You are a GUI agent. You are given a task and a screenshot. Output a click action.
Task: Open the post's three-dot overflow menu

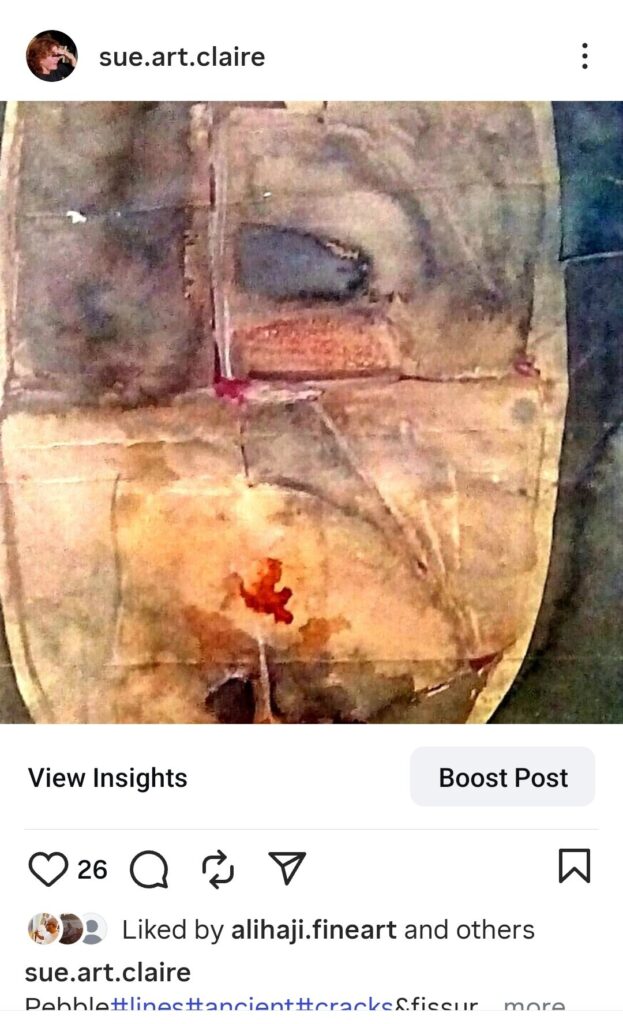(x=585, y=56)
